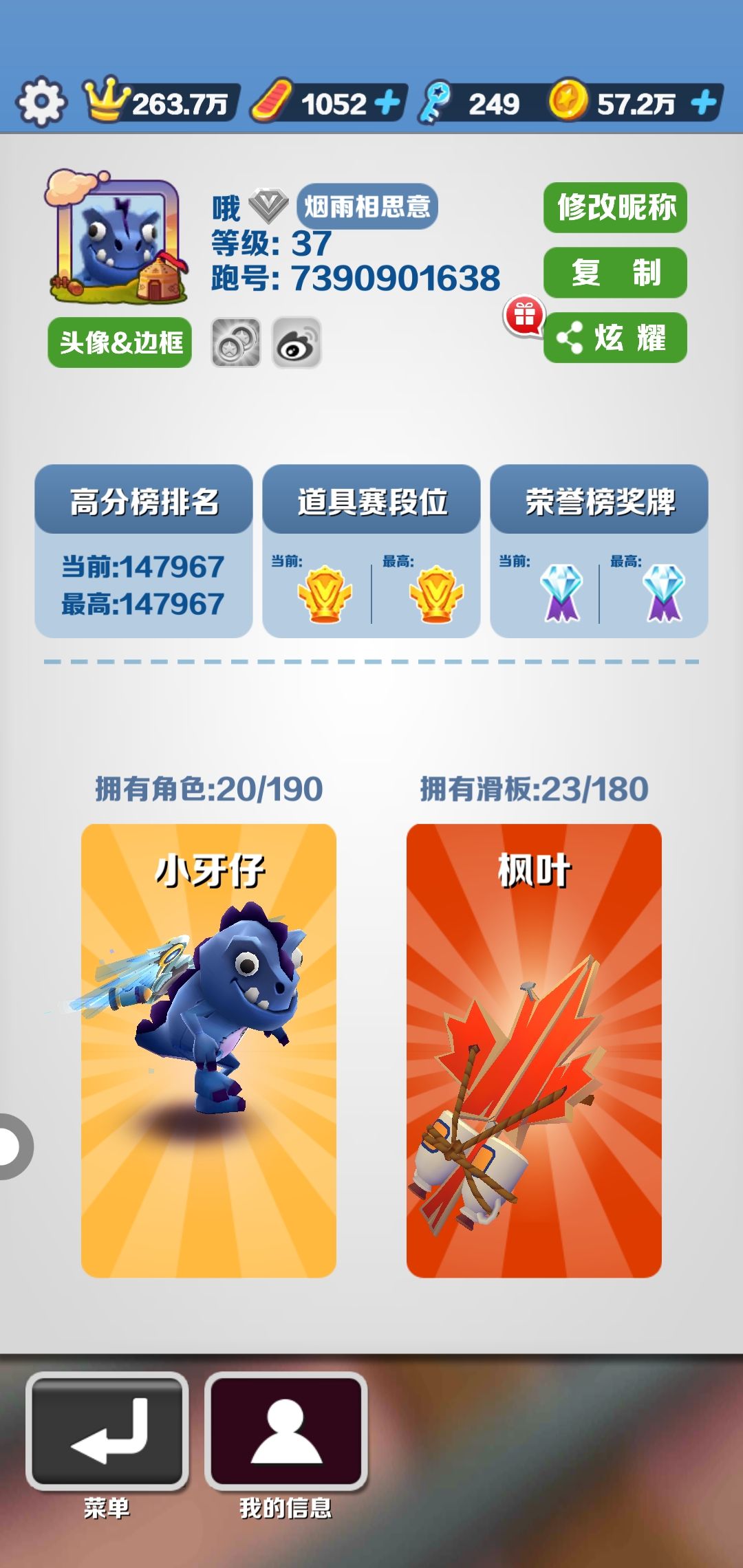The image size is (743, 1568).
Task: Tap the profile avatar picture
Action: pyautogui.click(x=117, y=237)
